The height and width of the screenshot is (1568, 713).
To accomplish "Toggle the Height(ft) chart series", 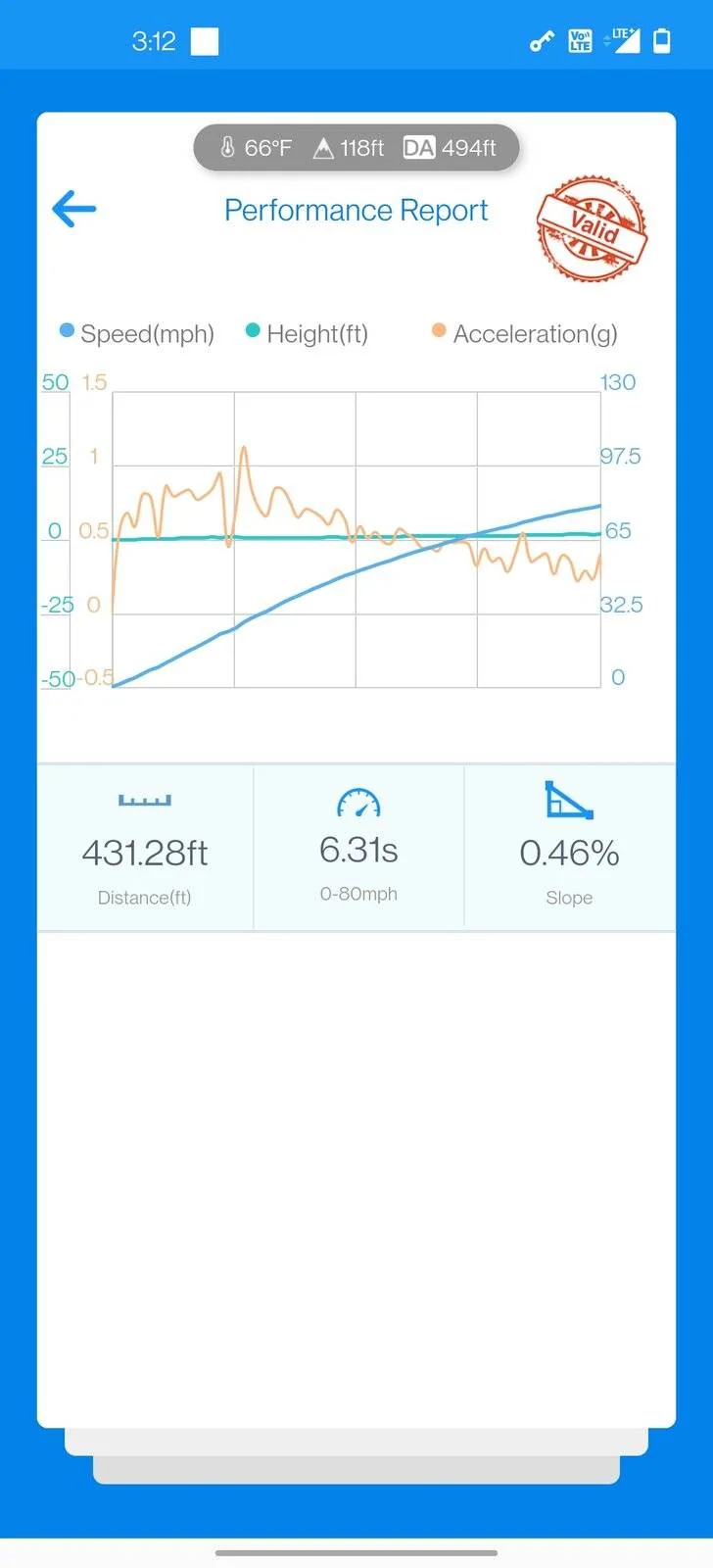I will pos(307,333).
